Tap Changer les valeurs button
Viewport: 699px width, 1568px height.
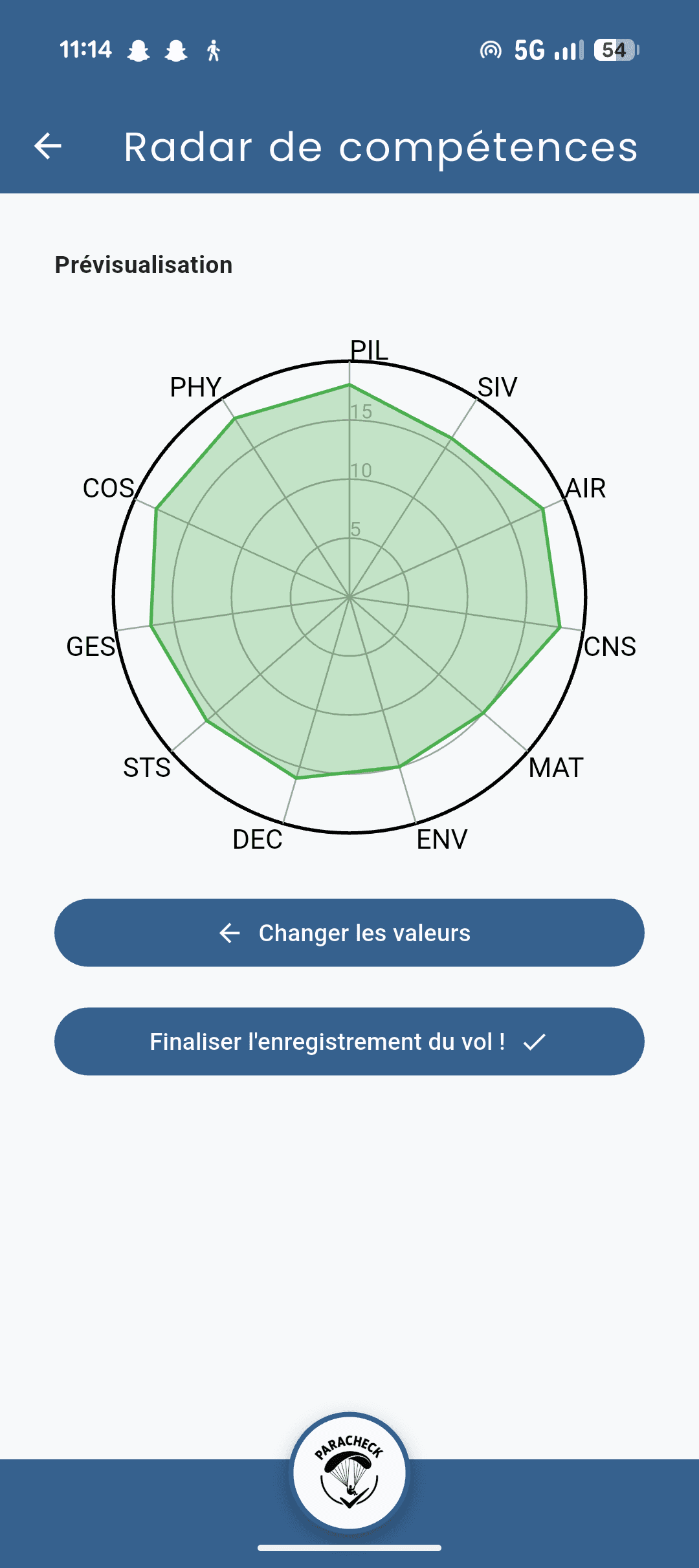tap(349, 933)
